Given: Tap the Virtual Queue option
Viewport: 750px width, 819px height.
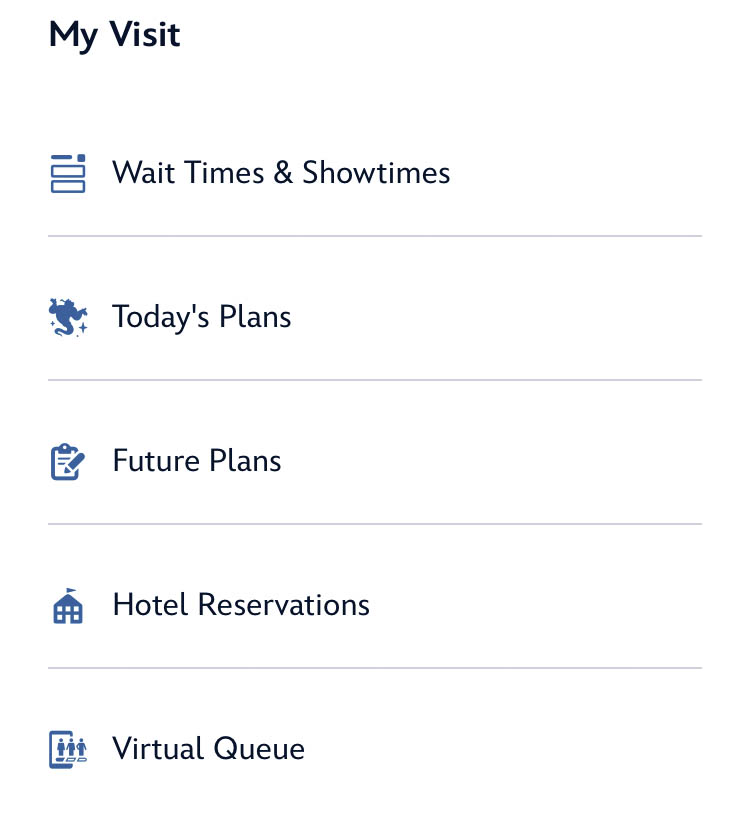Looking at the screenshot, I should click(208, 749).
